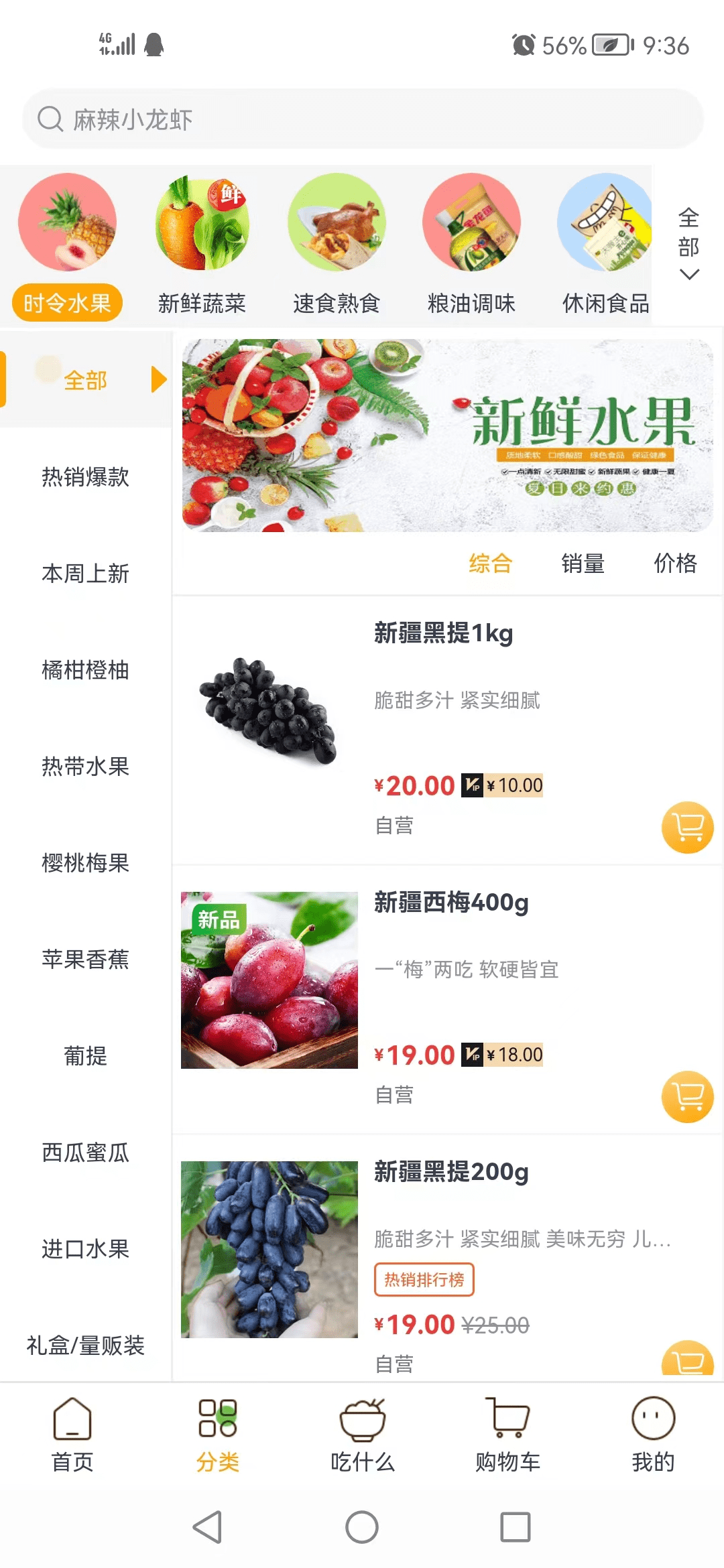The image size is (724, 1568).
Task: Go to the 首页 tab
Action: tap(72, 1434)
